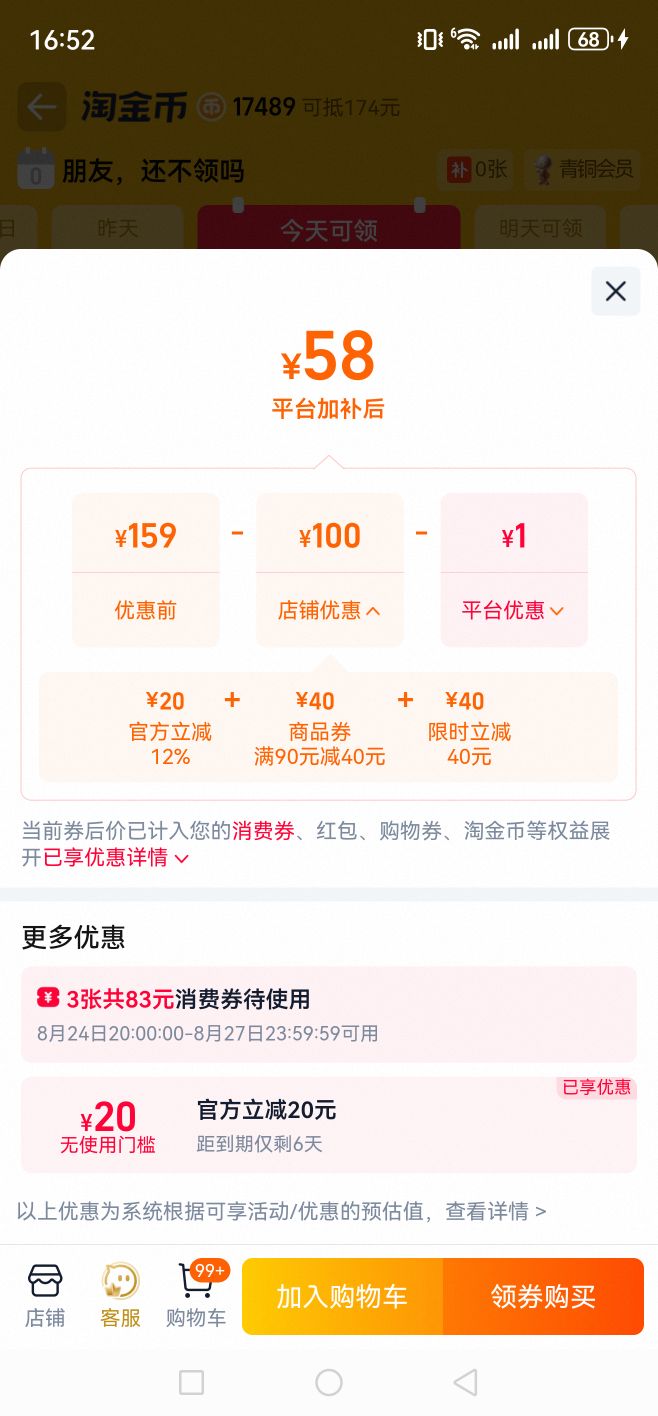Tap 领券购买 to buy with coupon

click(543, 1296)
